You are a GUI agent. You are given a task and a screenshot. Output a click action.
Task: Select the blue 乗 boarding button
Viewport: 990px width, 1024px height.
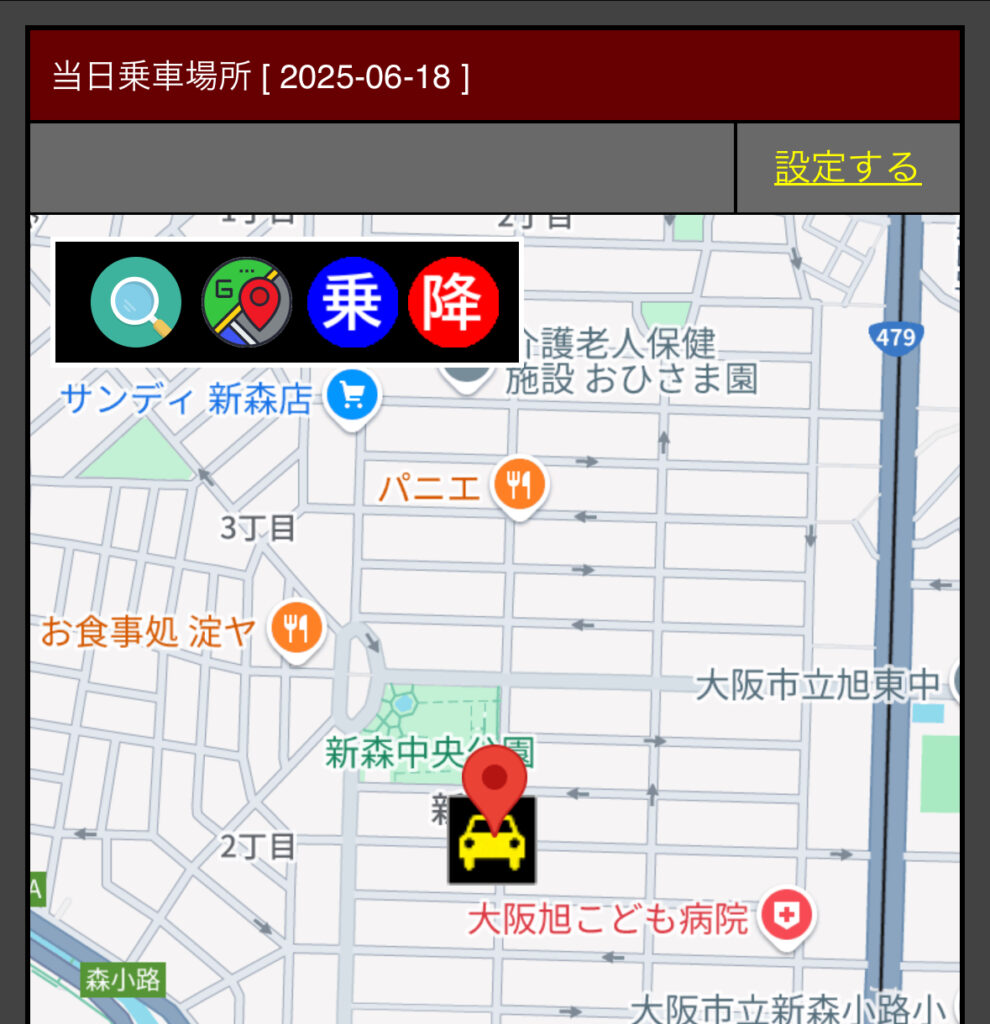click(352, 302)
